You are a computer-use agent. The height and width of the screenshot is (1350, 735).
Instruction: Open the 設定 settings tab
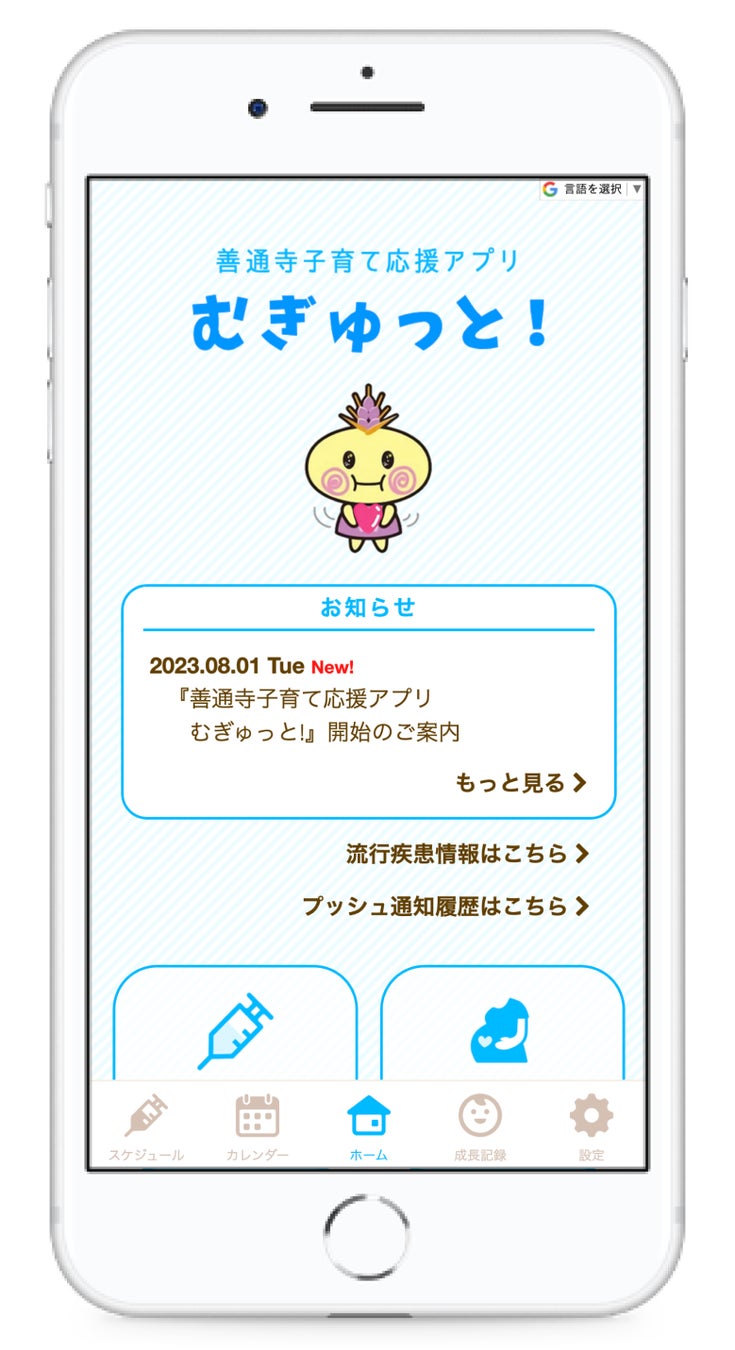[x=591, y=1127]
